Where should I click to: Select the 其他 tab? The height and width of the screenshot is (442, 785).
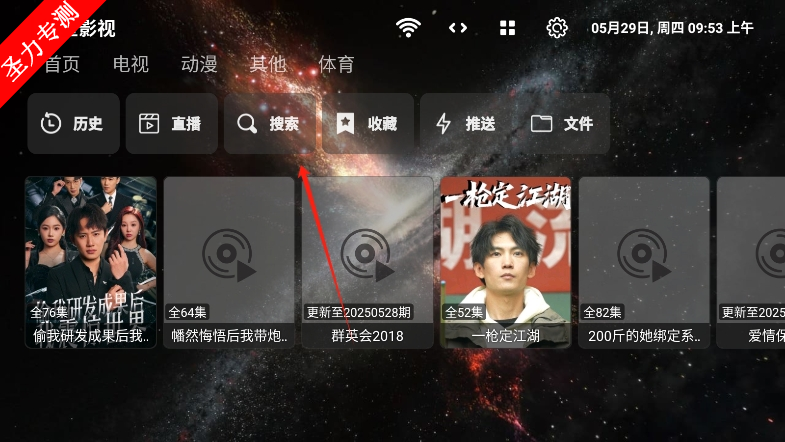click(x=267, y=64)
